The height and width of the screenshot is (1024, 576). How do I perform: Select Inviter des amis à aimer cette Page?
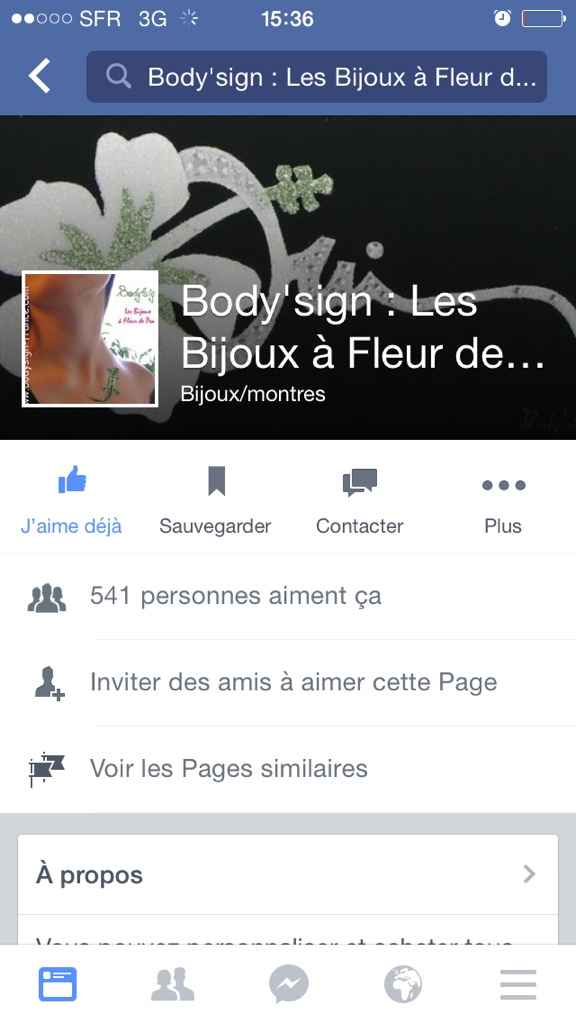point(288,682)
